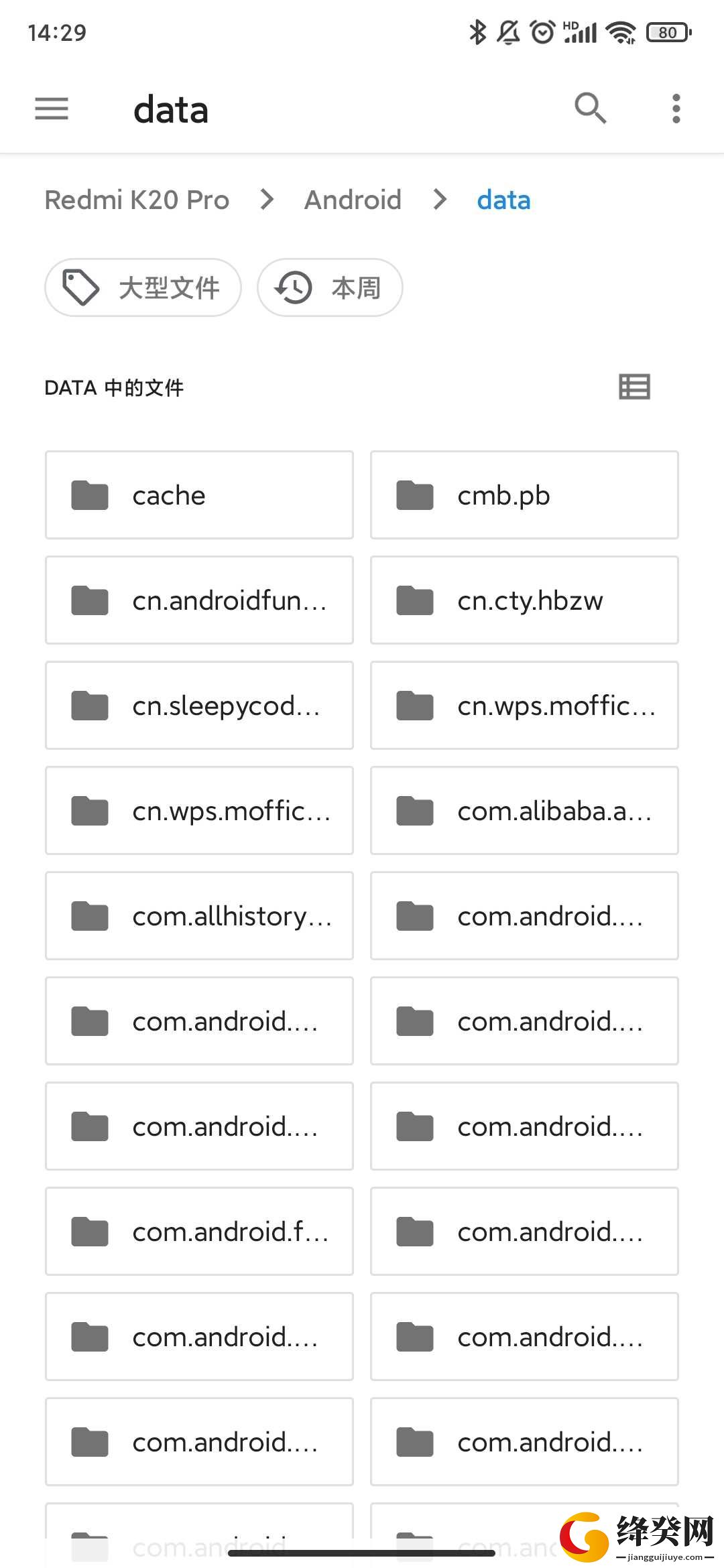
Task: Open file search
Action: point(591,109)
